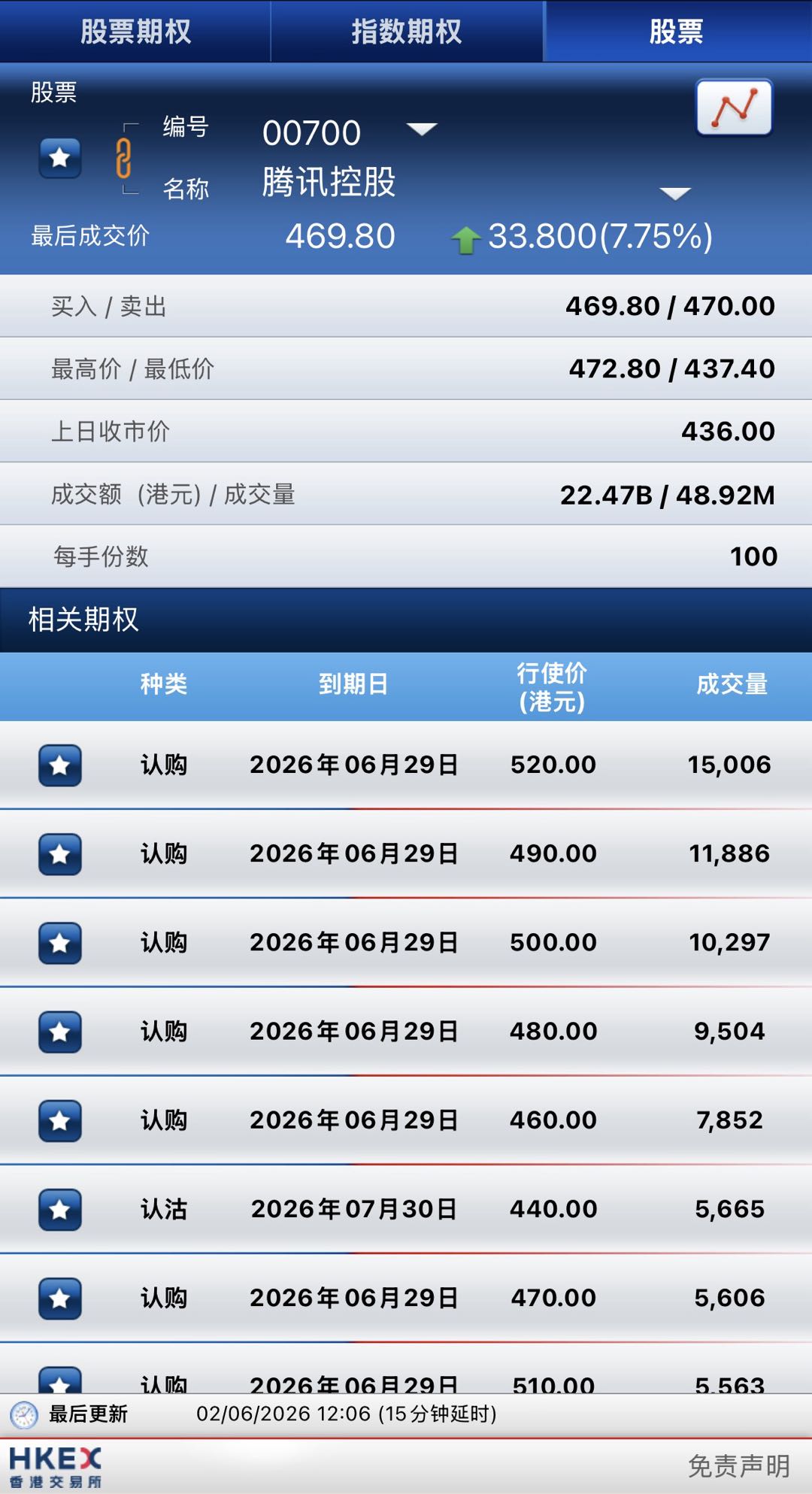This screenshot has width=812, height=1494.
Task: Open the 500.00 认购 option row
Action: [406, 942]
